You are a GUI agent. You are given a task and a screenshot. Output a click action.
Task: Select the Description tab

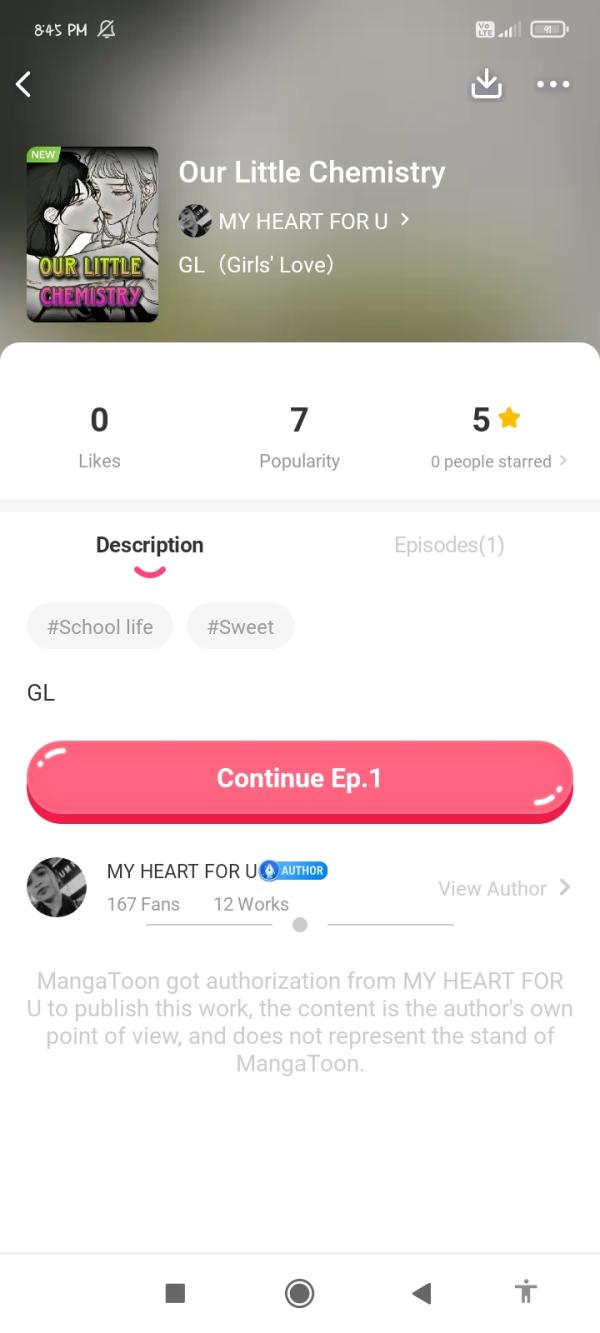pos(150,545)
